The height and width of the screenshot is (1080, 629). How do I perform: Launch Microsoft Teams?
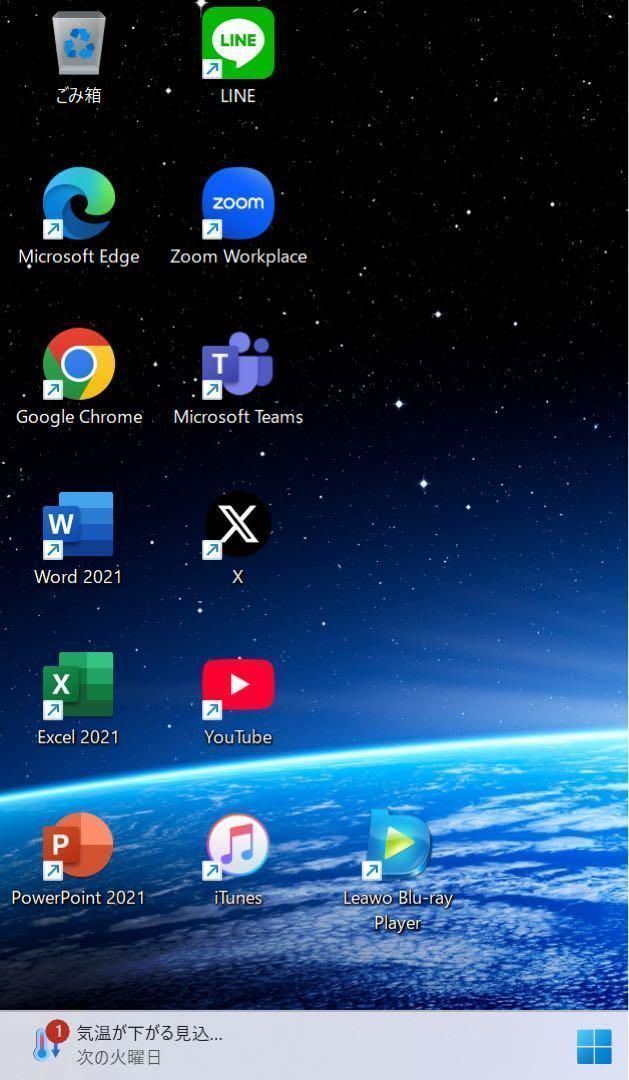pyautogui.click(x=238, y=365)
